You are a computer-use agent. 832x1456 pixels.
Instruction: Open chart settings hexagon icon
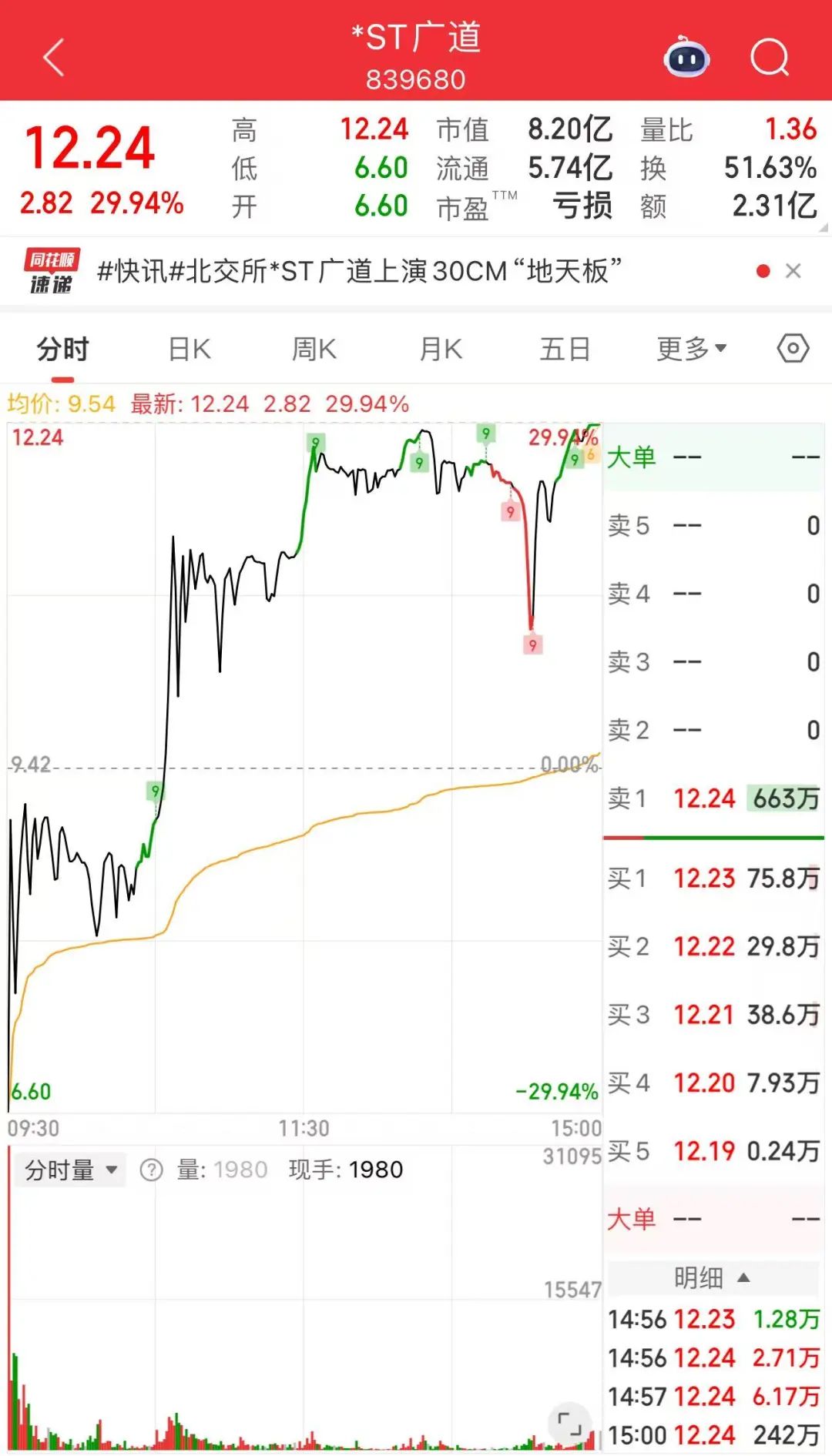point(793,349)
